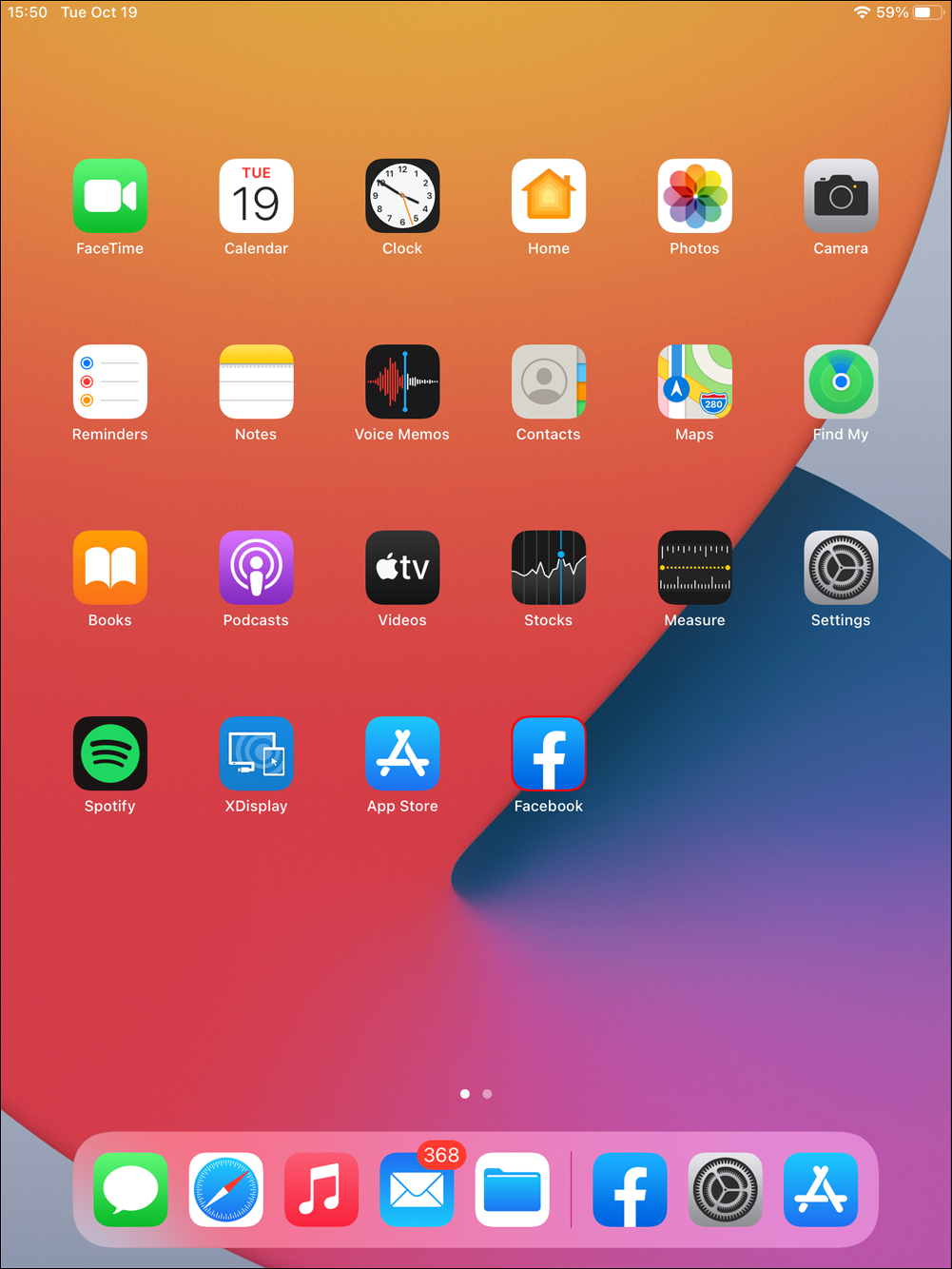Viewport: 952px width, 1269px height.
Task: Open the Photos app
Action: tap(694, 196)
